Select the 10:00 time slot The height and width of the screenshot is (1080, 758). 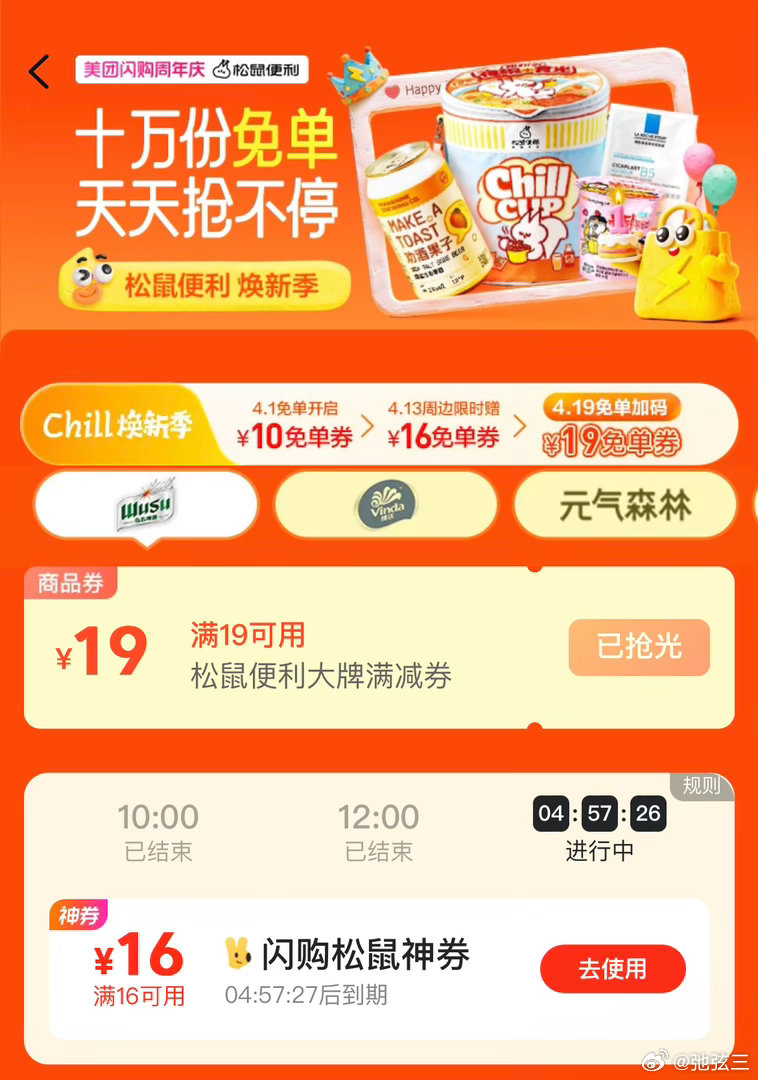[159, 831]
